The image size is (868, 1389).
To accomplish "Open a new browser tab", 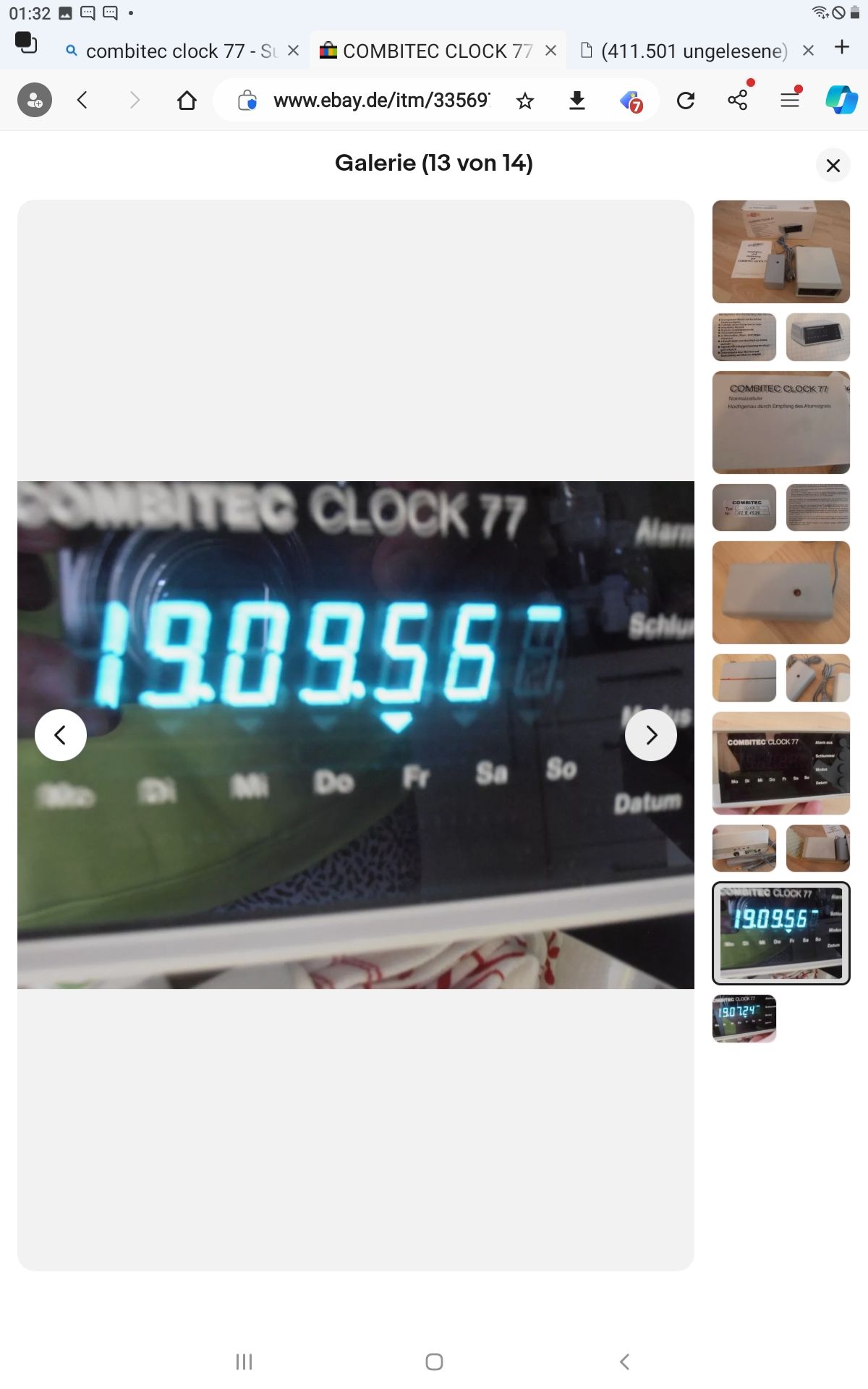I will click(842, 48).
